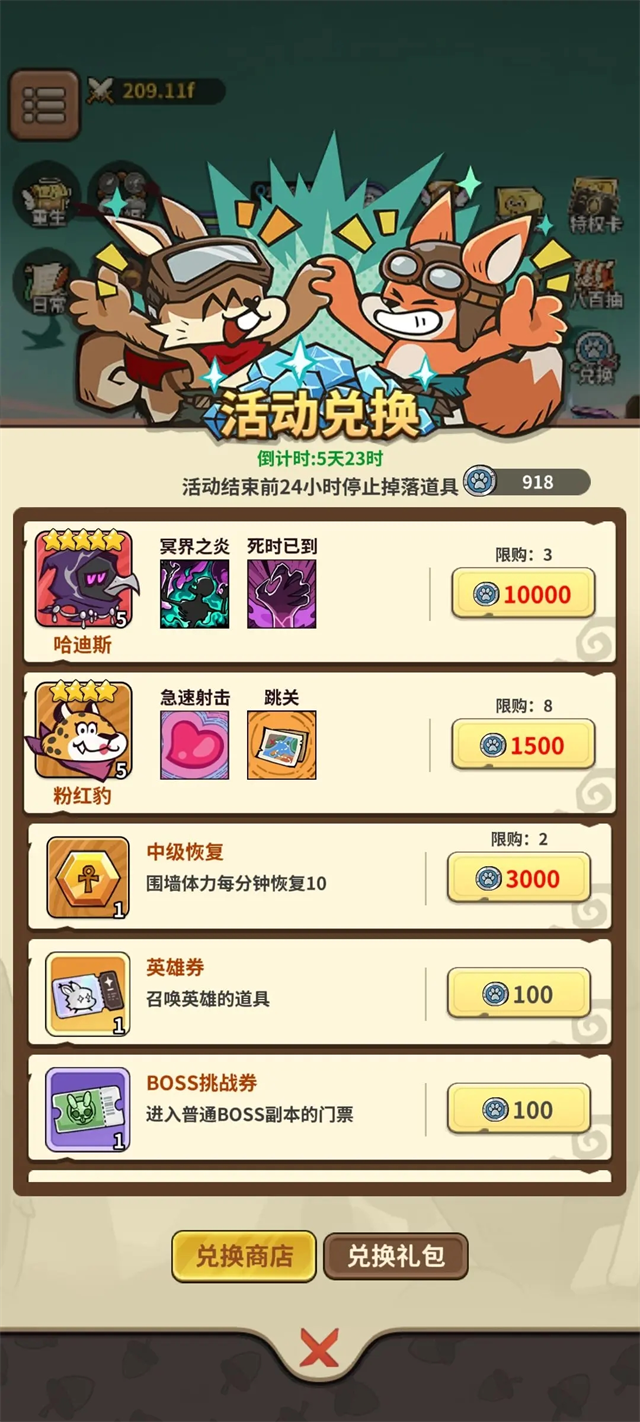Close the exchange panel with the red X
The image size is (640, 1422).
(x=320, y=1350)
